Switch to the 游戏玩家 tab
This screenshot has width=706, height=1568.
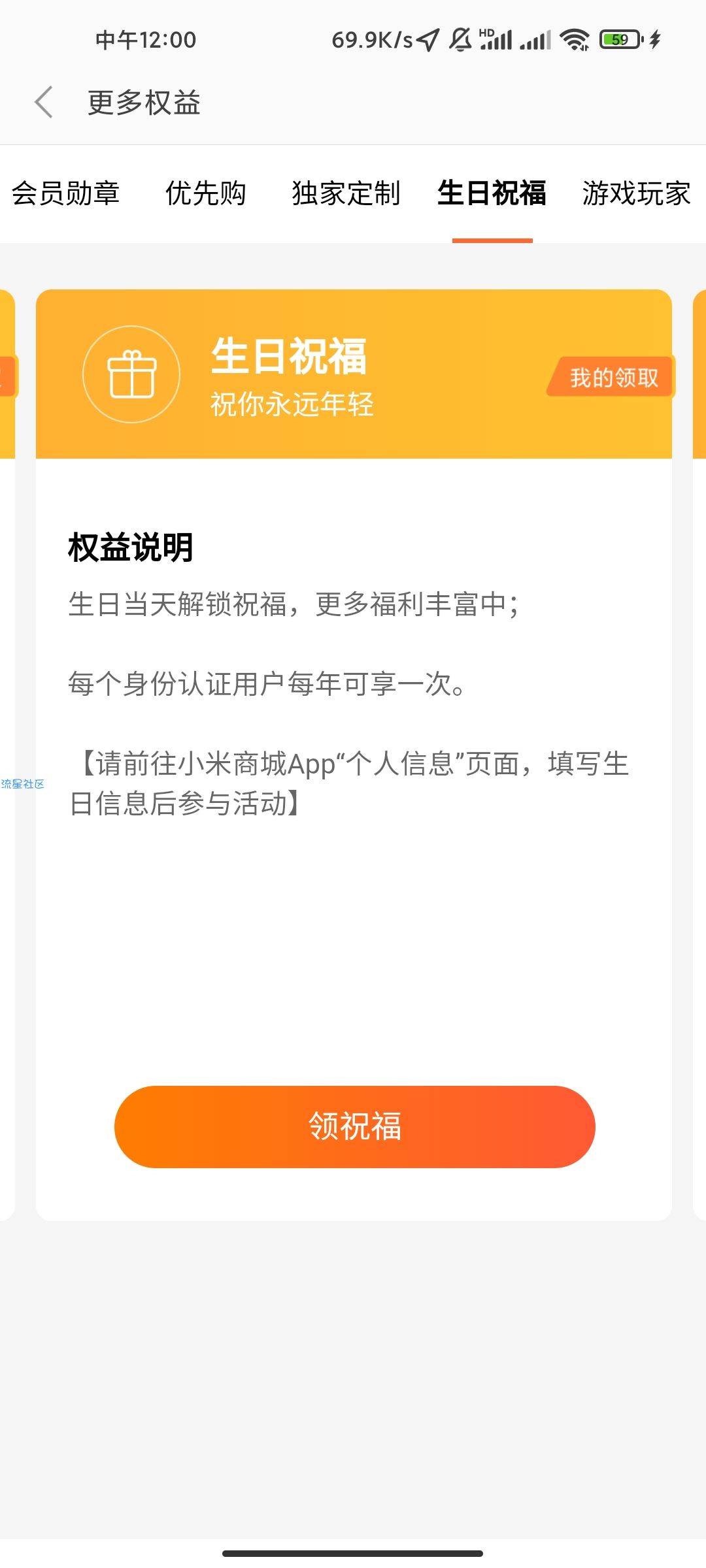click(636, 193)
